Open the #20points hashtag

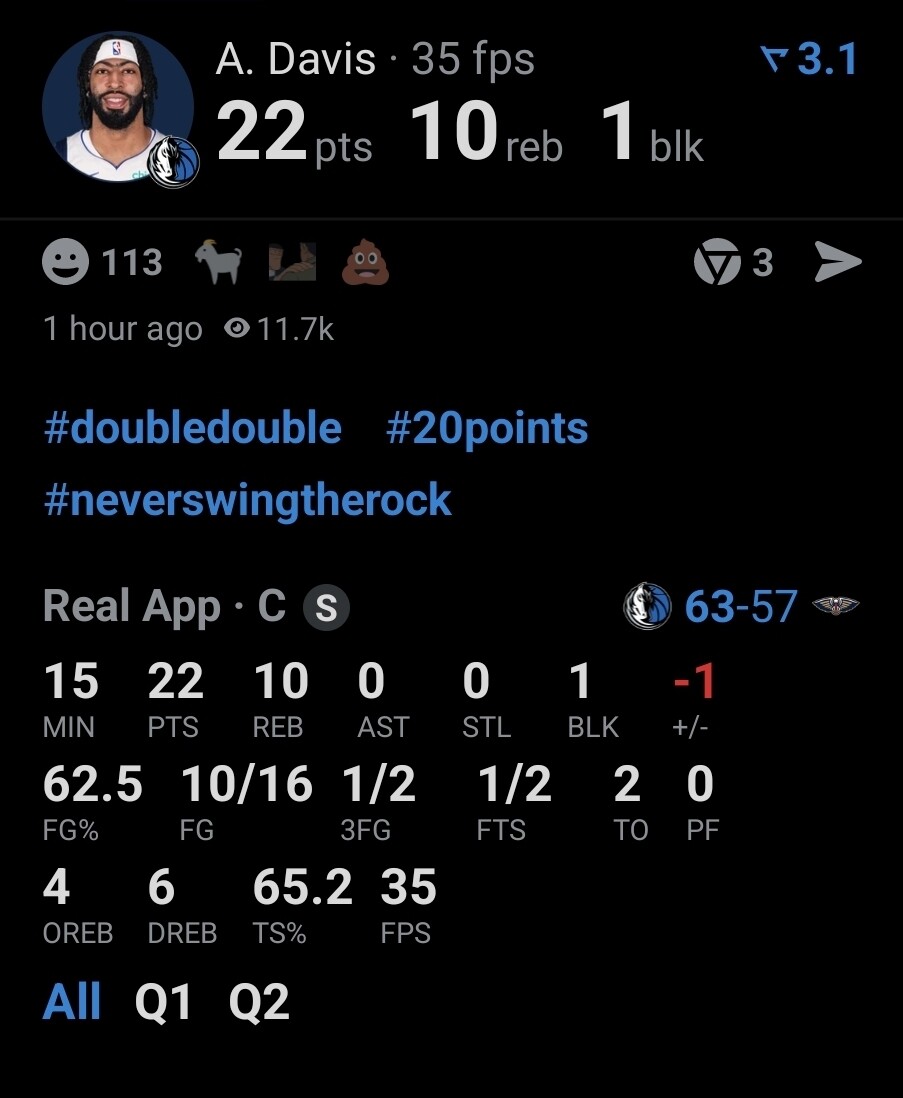[487, 428]
